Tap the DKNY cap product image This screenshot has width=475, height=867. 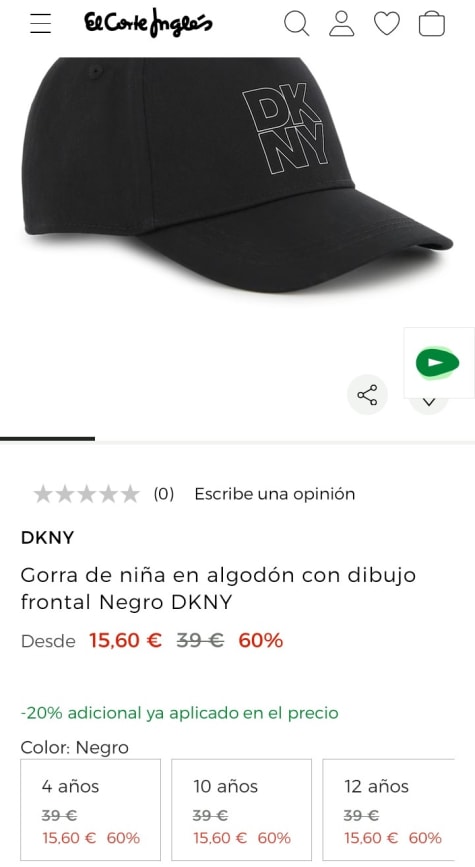point(237,175)
